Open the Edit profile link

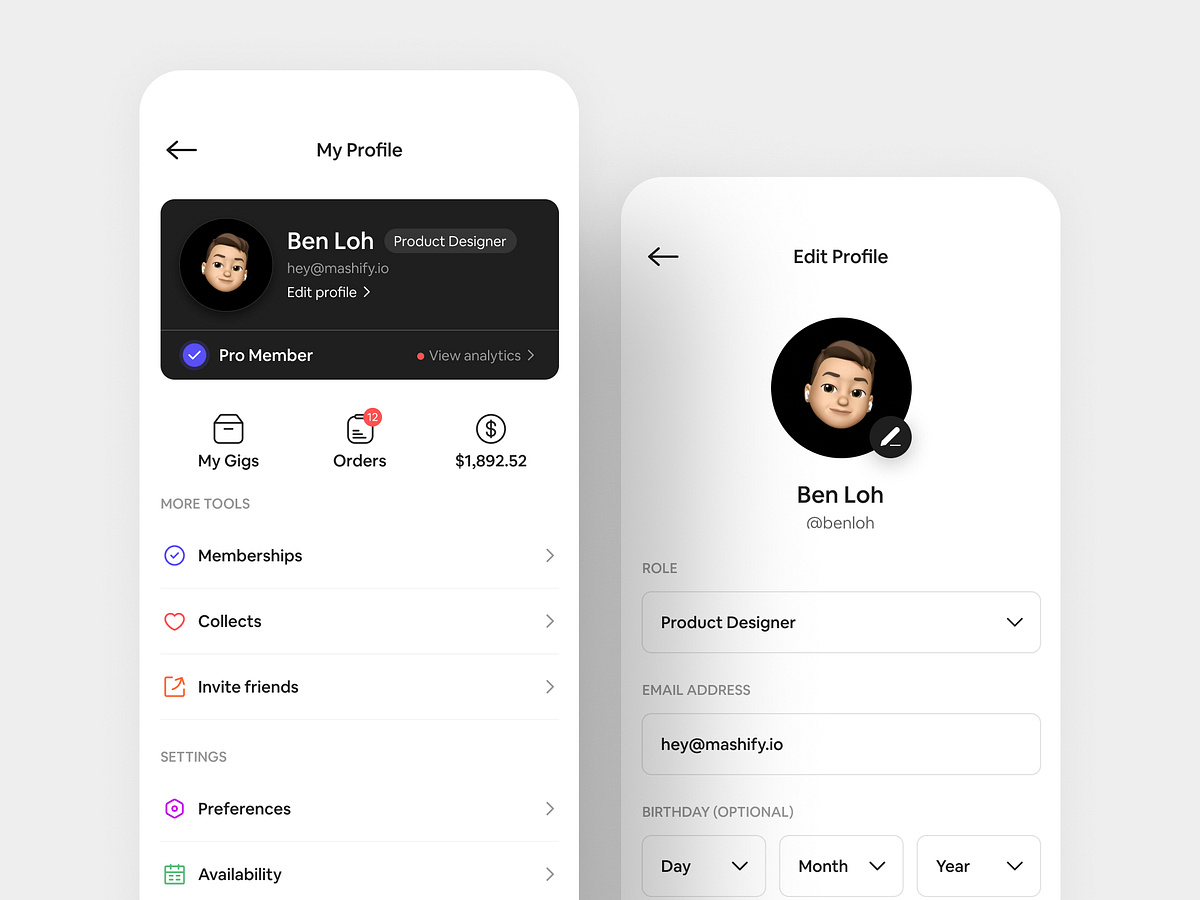coord(328,292)
